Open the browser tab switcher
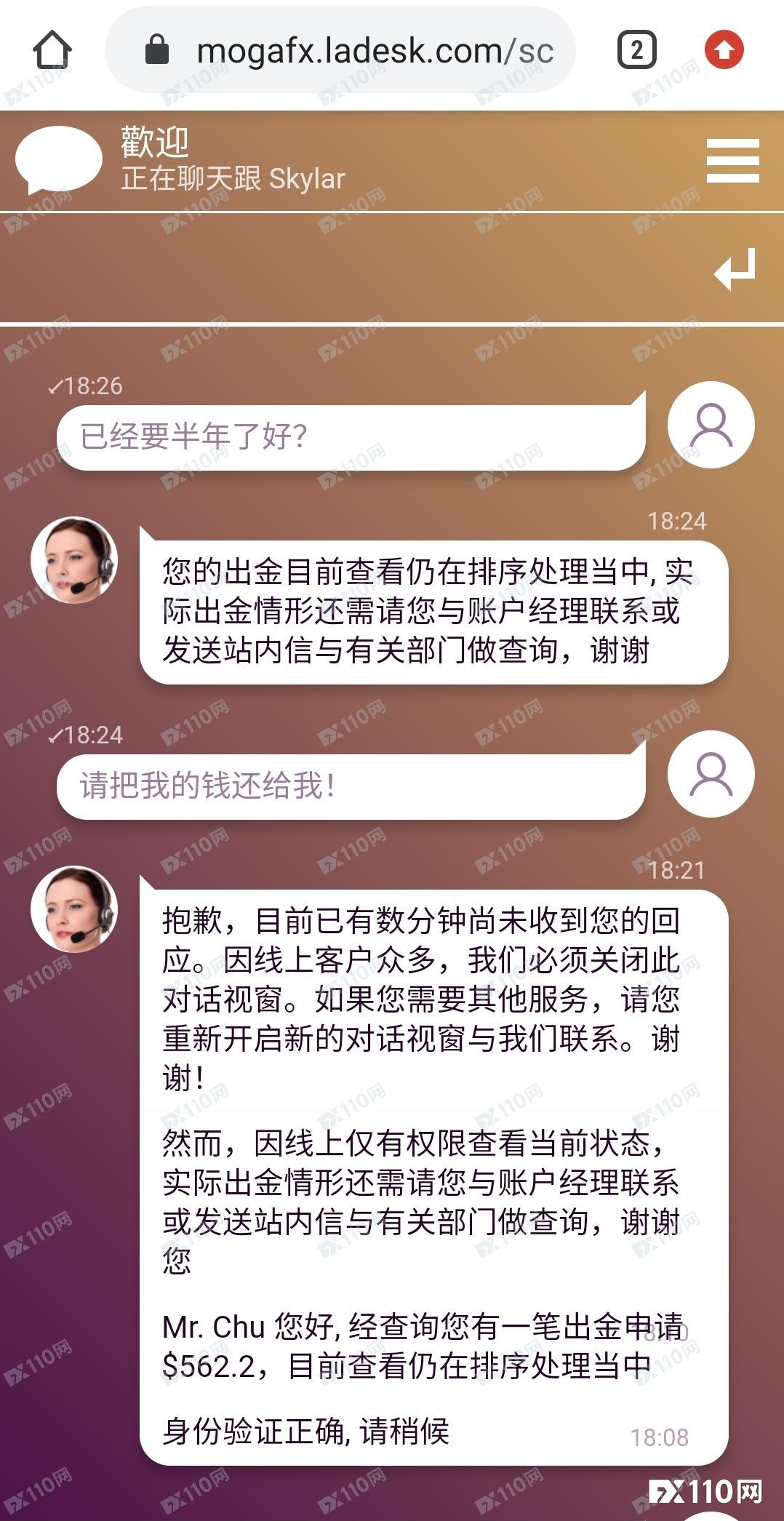This screenshot has width=784, height=1521. [x=636, y=50]
